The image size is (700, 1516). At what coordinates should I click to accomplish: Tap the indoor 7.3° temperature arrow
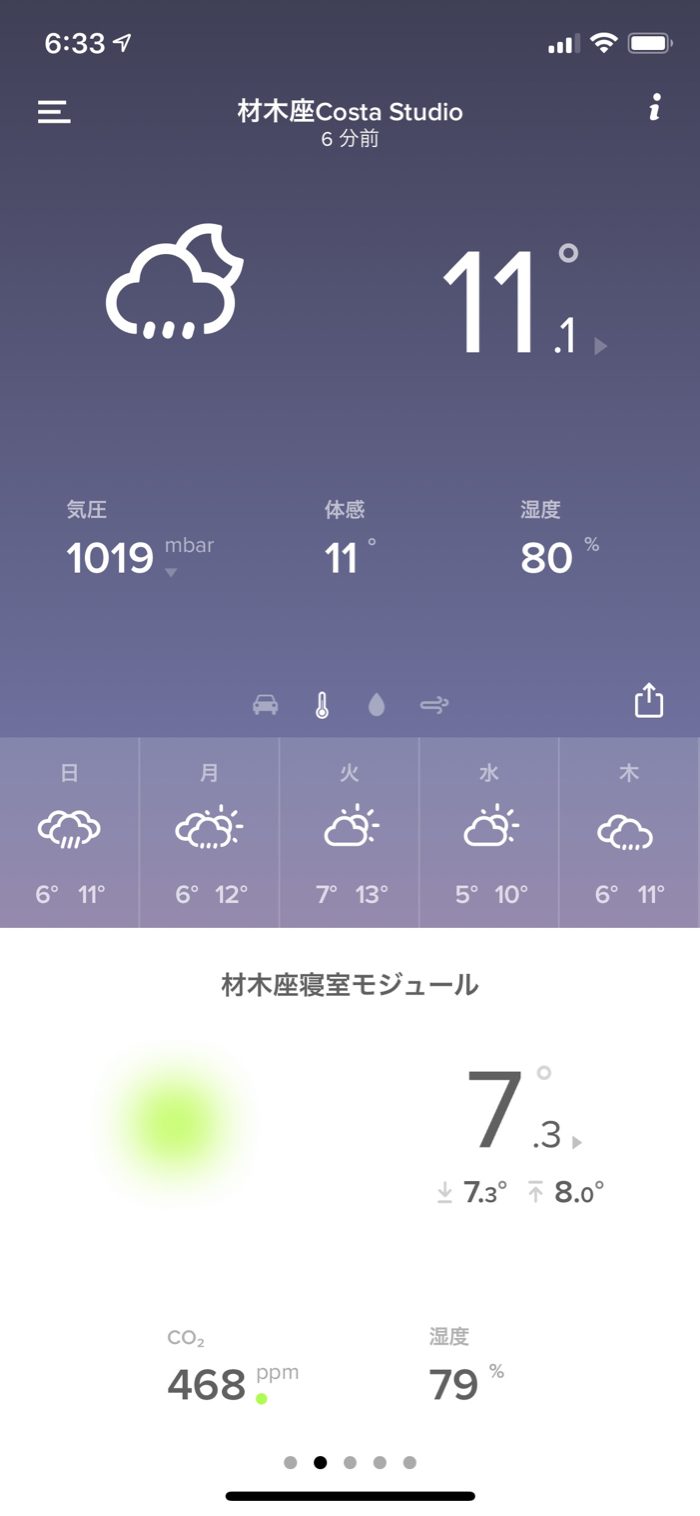[577, 1141]
